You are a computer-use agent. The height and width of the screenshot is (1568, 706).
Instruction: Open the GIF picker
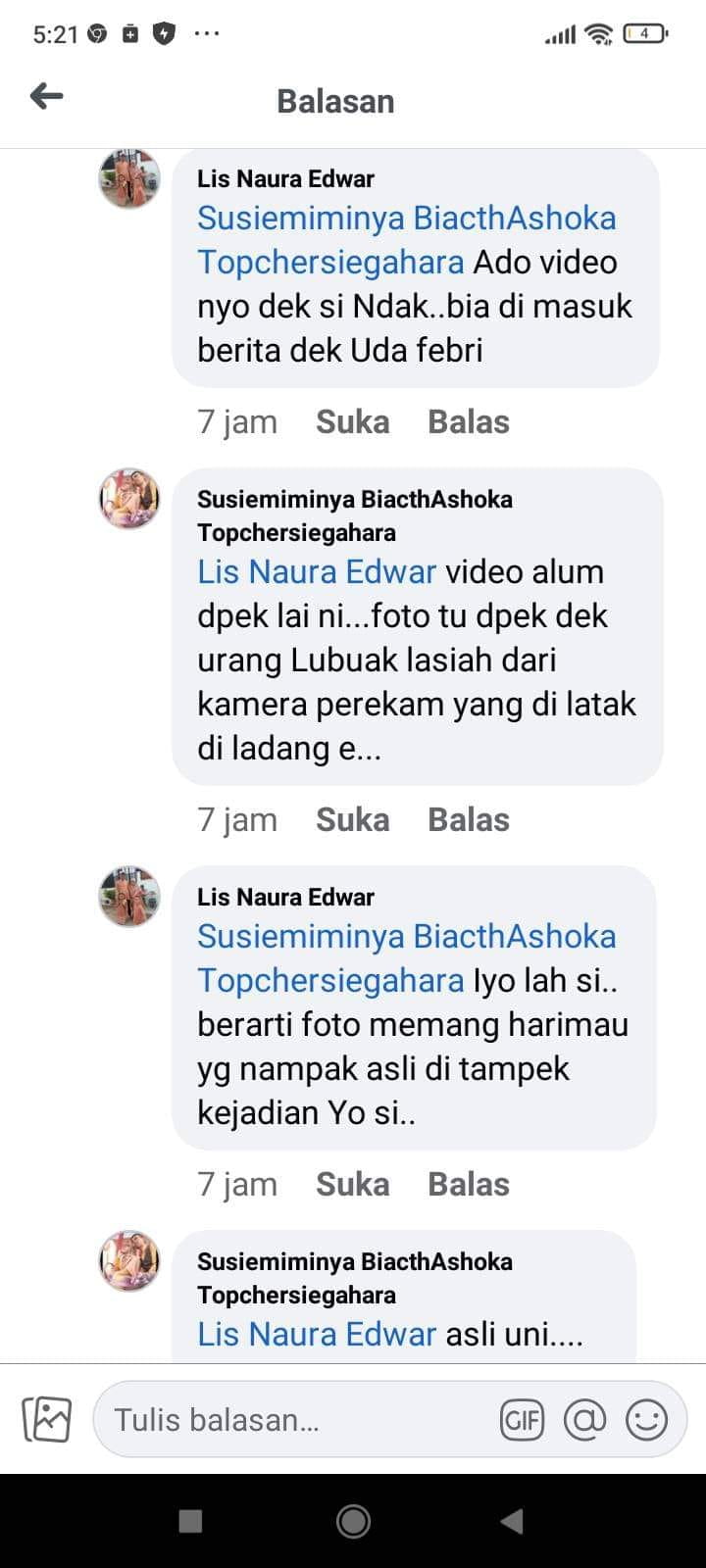tap(522, 1420)
